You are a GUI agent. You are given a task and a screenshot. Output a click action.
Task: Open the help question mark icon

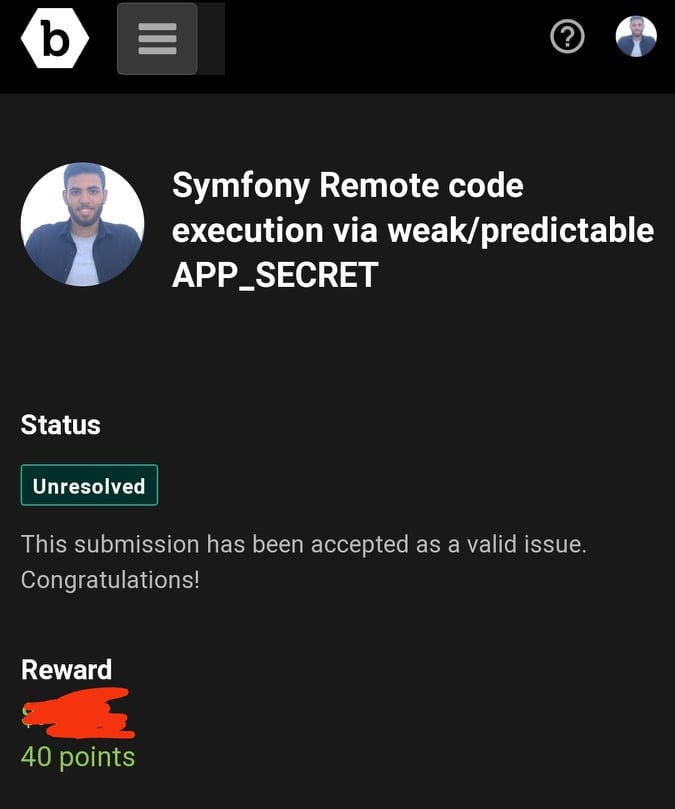(x=567, y=38)
